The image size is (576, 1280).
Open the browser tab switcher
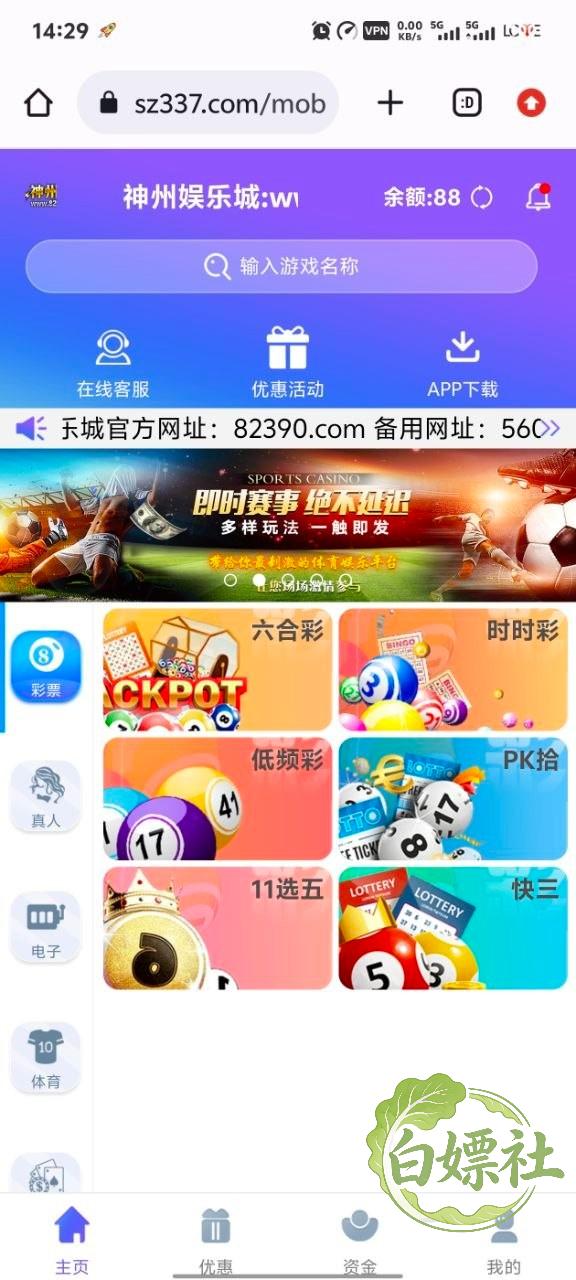467,102
